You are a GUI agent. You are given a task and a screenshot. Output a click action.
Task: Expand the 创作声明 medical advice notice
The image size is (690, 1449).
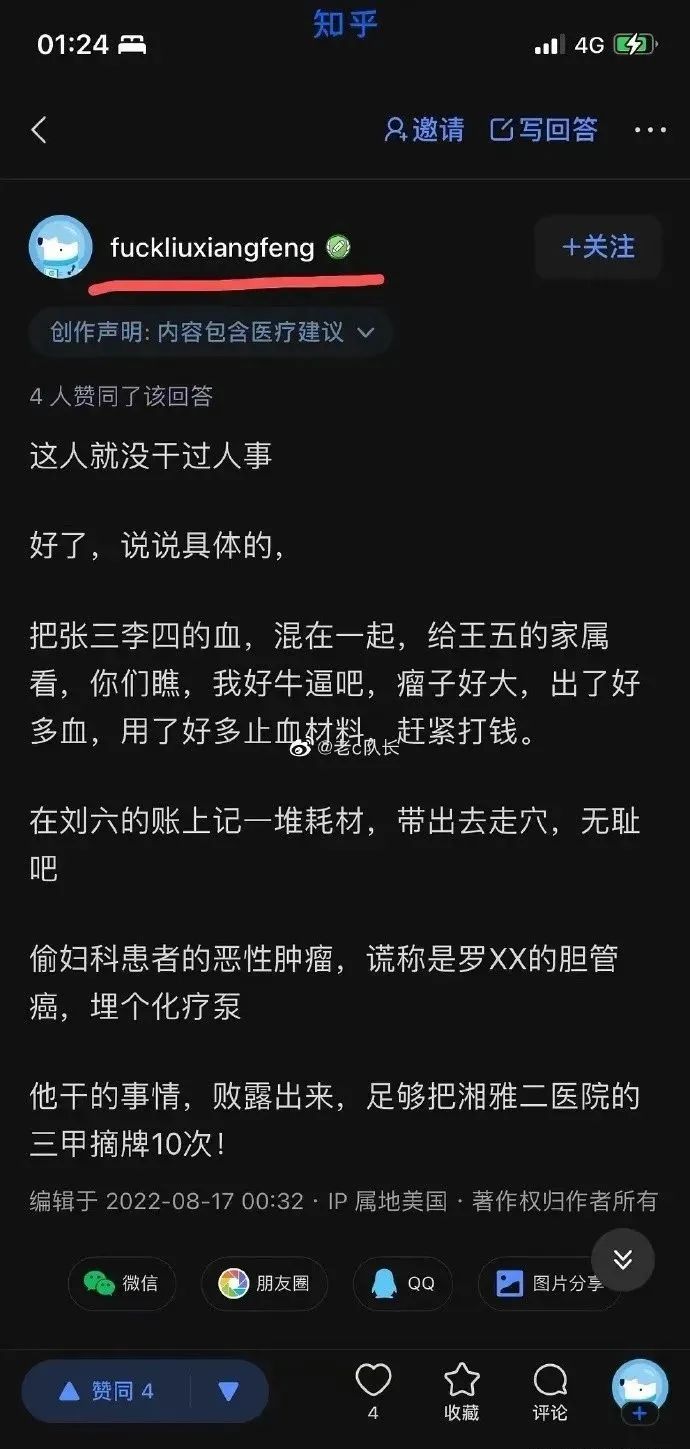pos(211,332)
